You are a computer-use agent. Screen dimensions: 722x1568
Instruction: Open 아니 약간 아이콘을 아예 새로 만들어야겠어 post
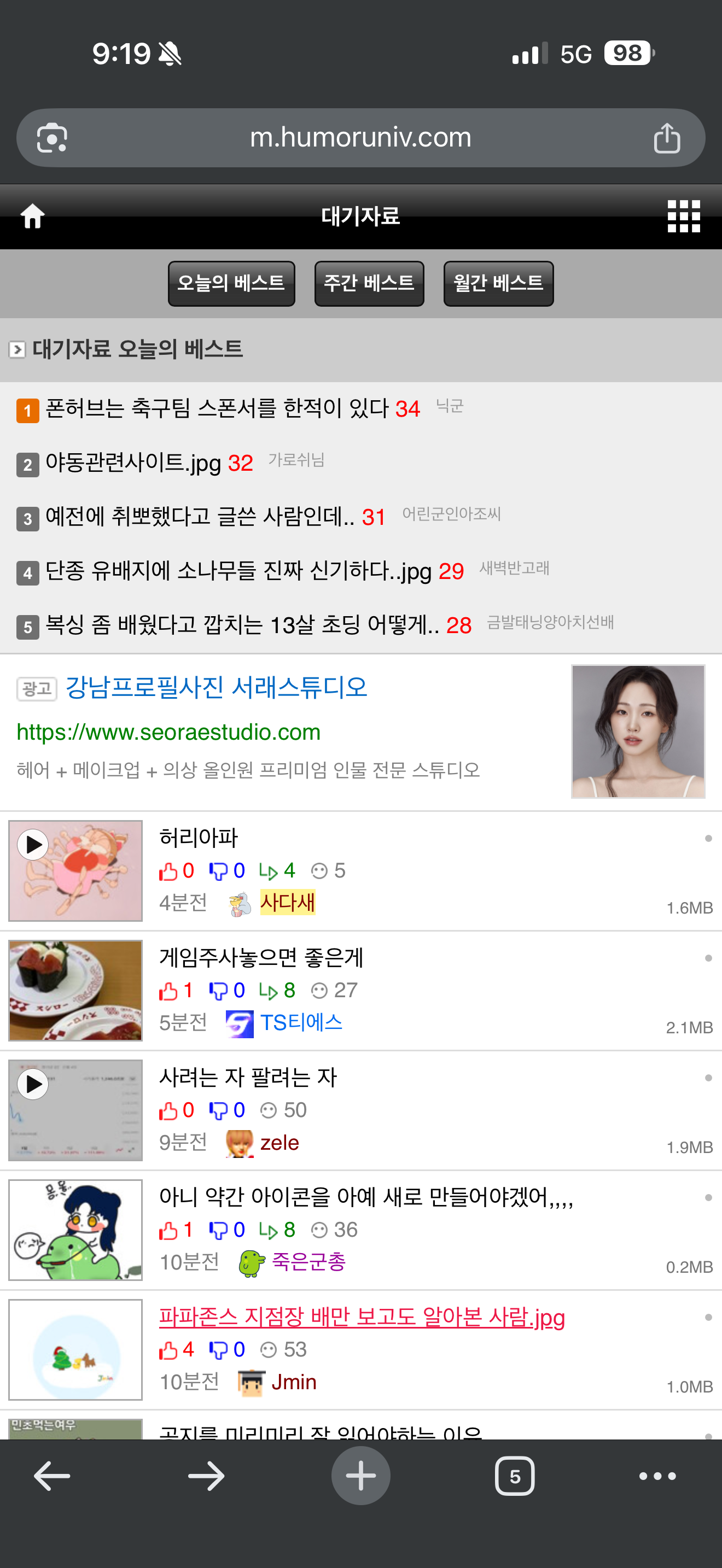pyautogui.click(x=365, y=1197)
